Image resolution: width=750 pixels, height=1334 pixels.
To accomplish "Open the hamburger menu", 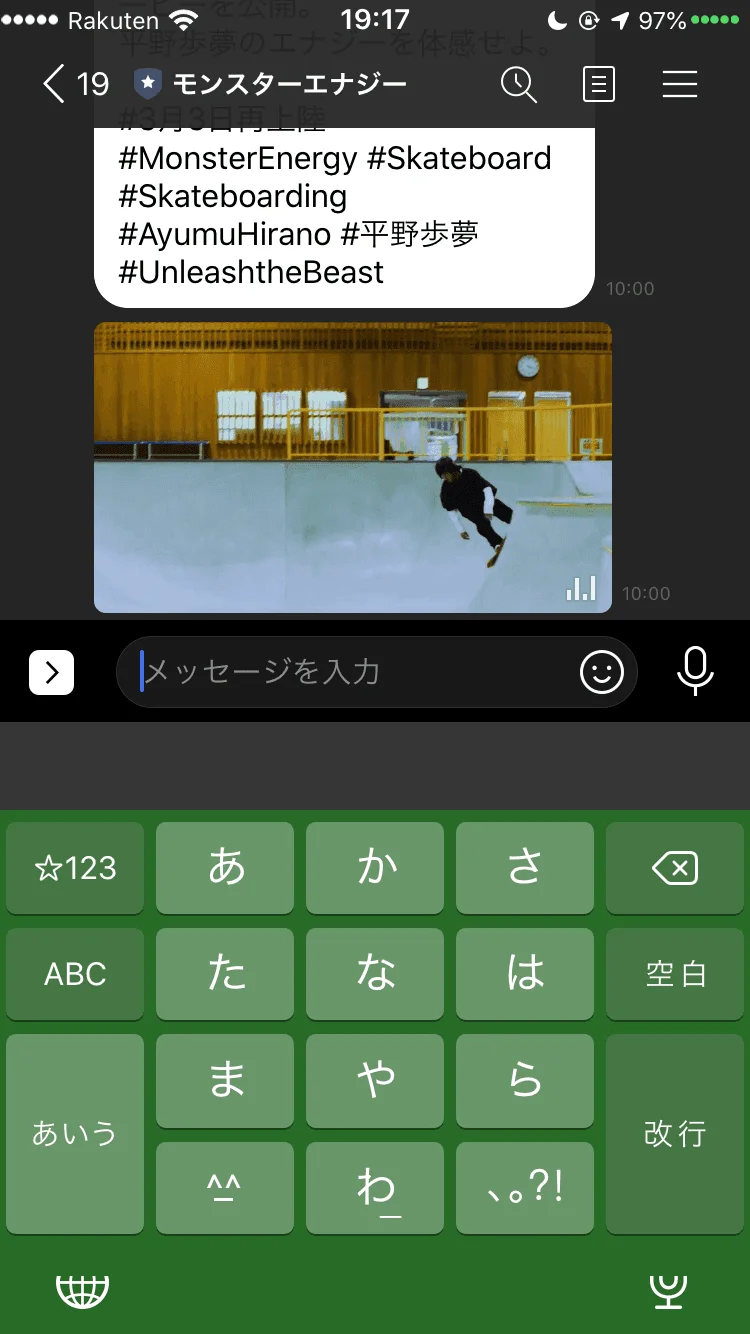I will click(x=680, y=84).
